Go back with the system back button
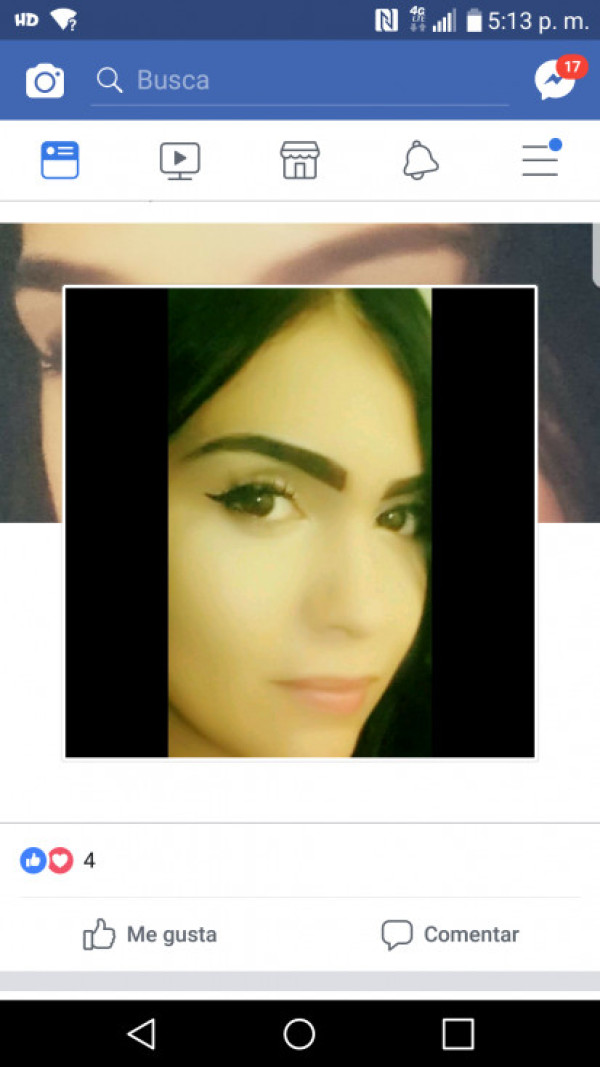 (141, 1034)
